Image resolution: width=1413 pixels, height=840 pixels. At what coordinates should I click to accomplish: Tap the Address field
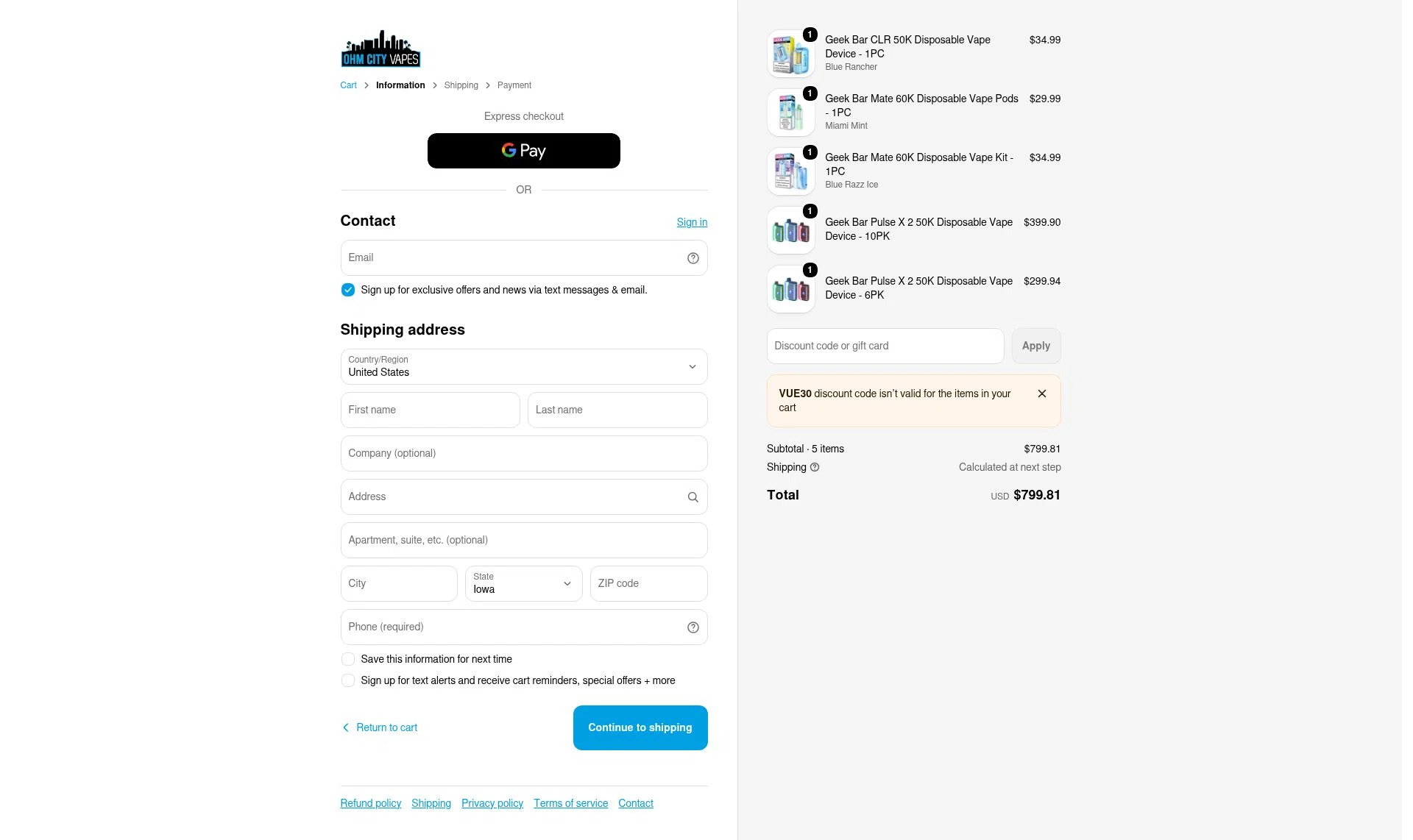(x=523, y=497)
